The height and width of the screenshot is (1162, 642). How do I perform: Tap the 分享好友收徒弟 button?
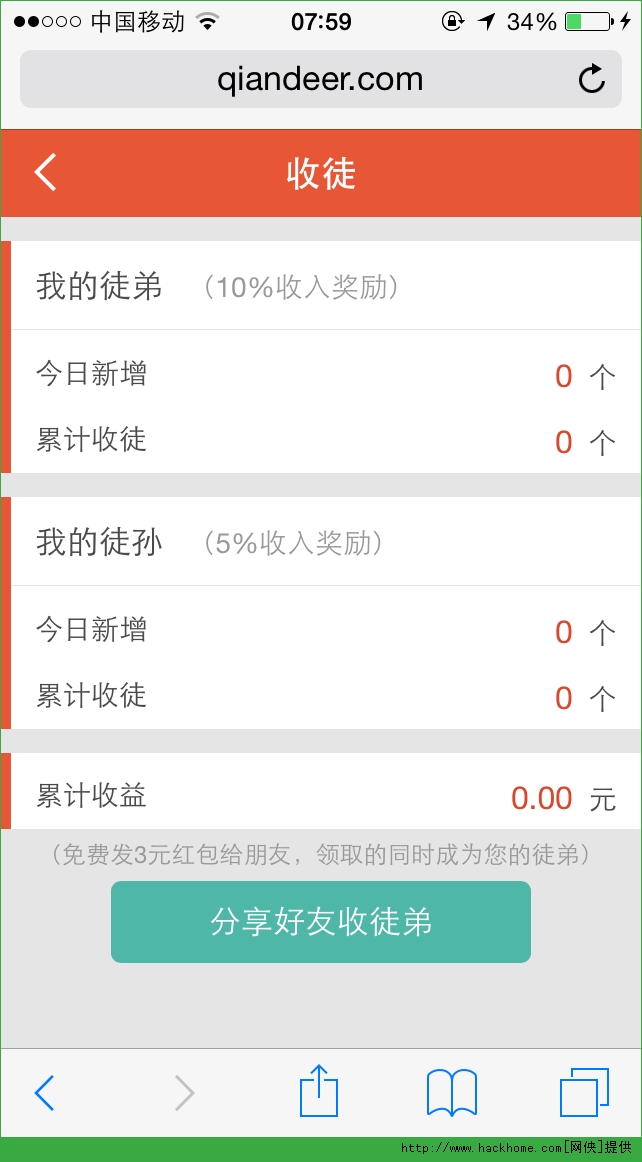pos(320,921)
